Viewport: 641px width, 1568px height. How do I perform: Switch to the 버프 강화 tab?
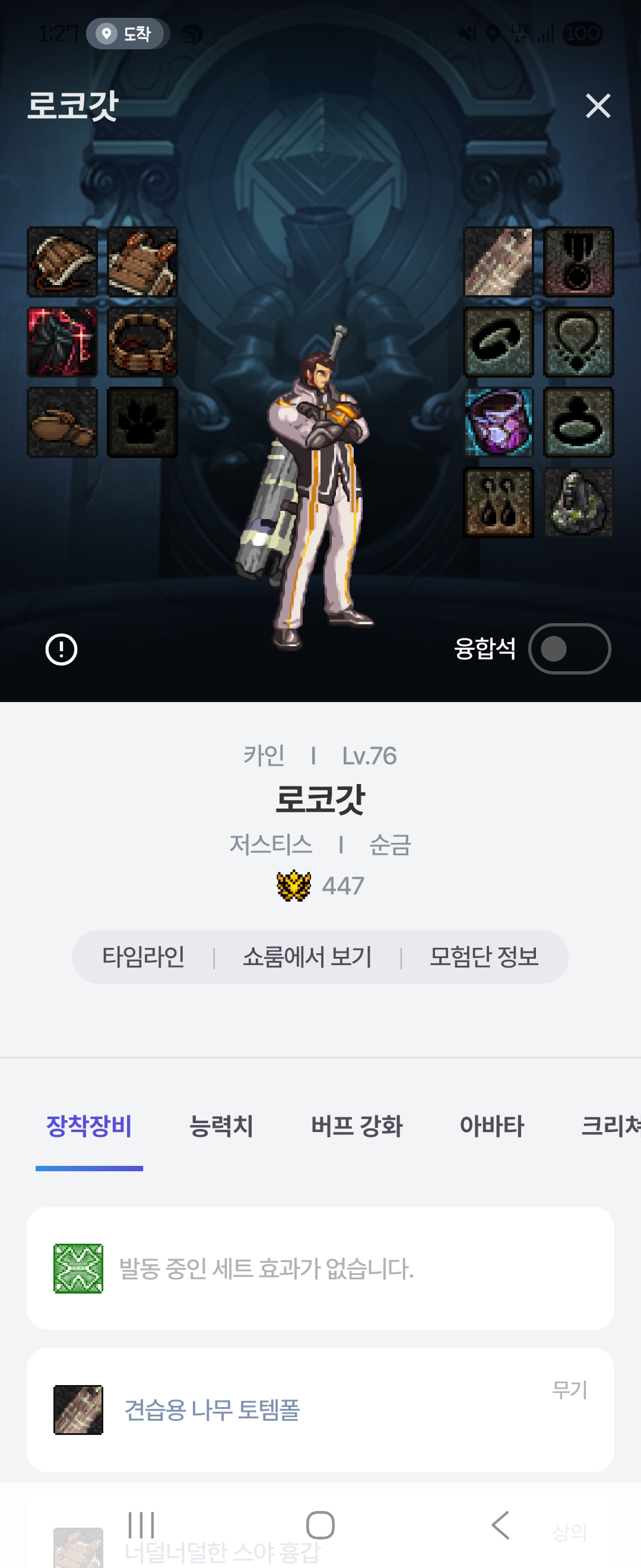tap(357, 1126)
